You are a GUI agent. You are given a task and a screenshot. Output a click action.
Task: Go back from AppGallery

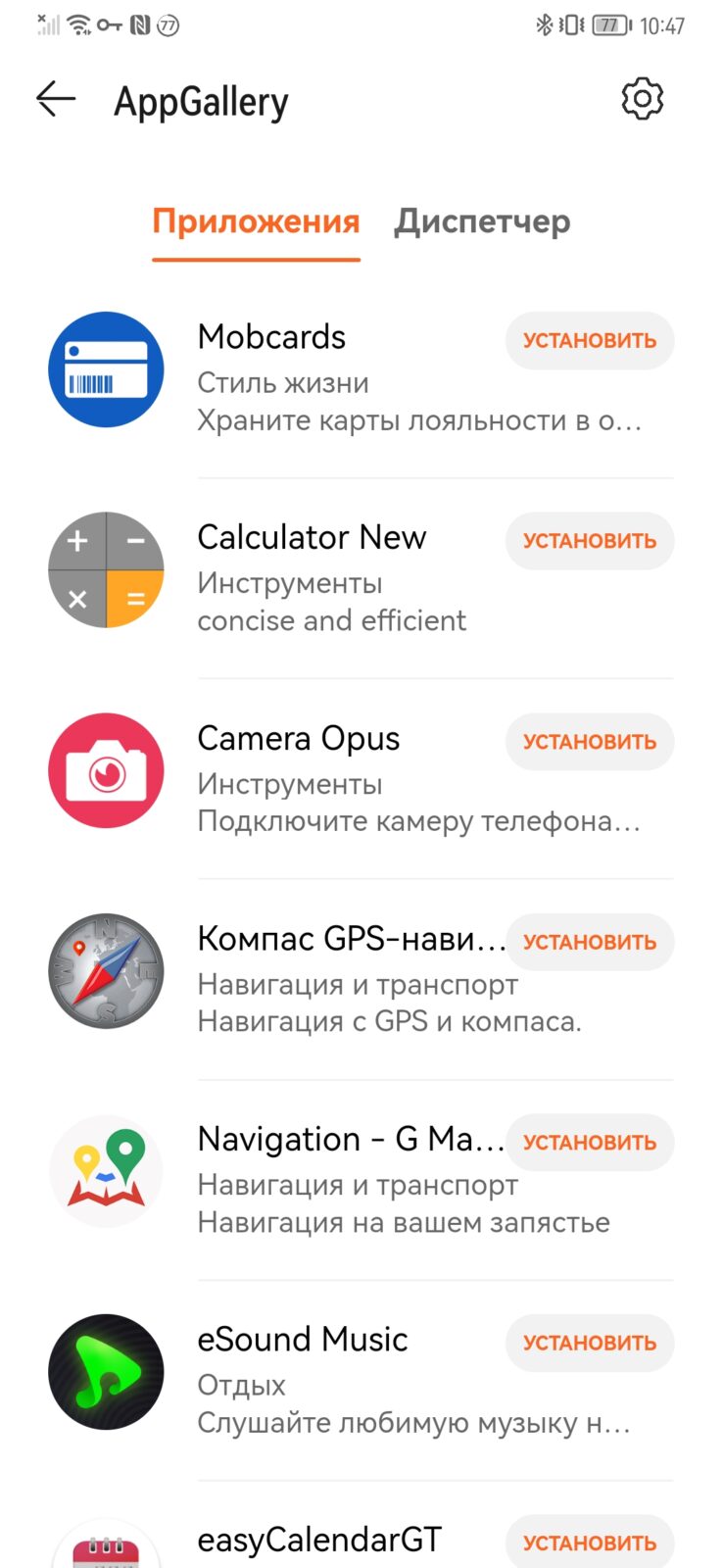click(56, 99)
